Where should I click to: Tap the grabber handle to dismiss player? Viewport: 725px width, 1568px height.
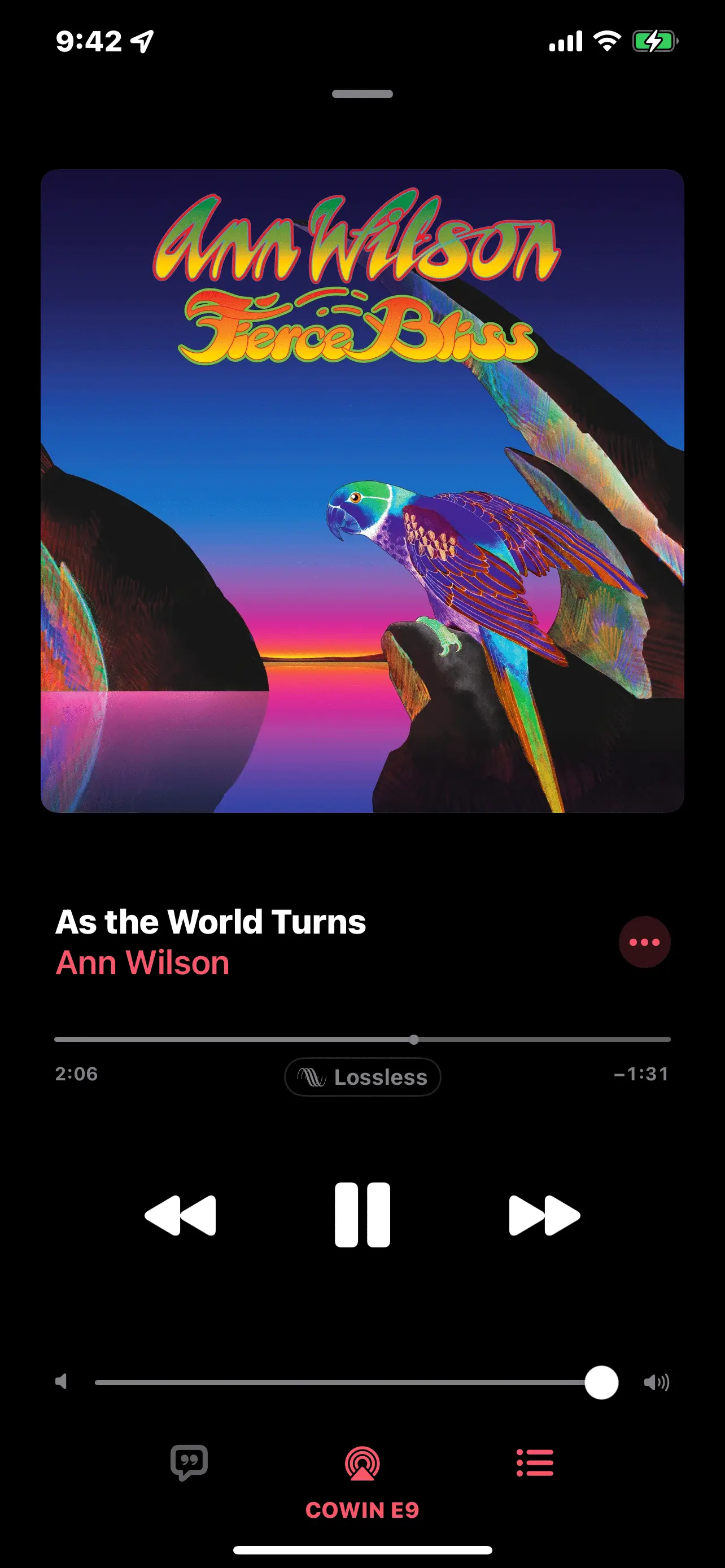pyautogui.click(x=362, y=94)
